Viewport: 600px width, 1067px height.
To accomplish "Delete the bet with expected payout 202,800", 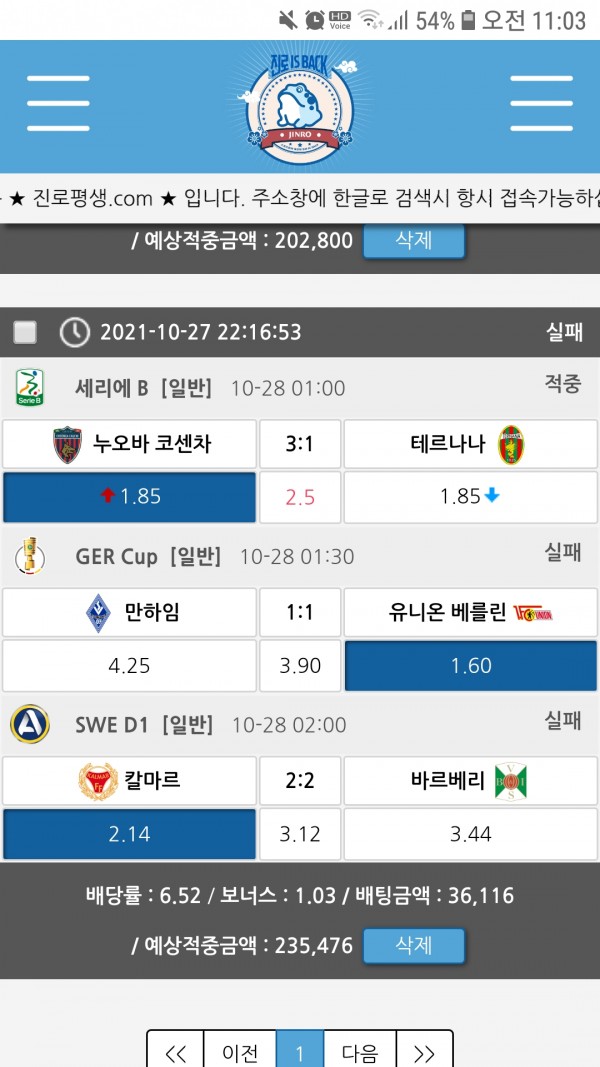I will [413, 241].
